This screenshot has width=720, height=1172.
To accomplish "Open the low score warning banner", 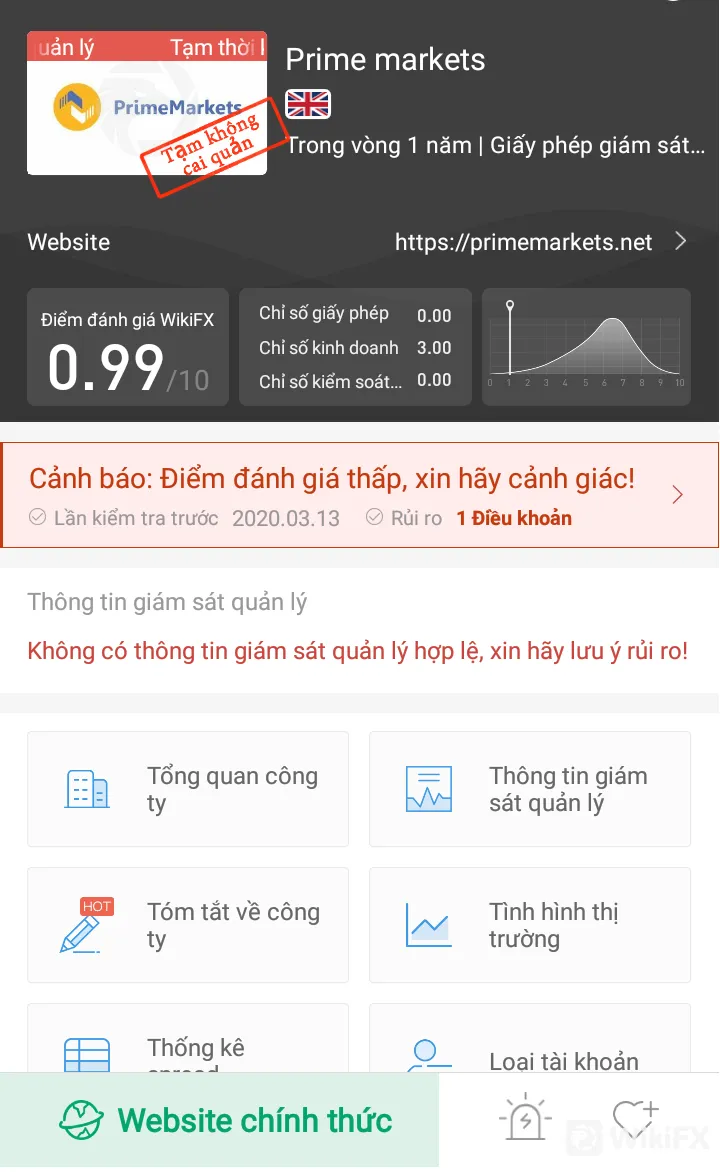I will (x=360, y=495).
